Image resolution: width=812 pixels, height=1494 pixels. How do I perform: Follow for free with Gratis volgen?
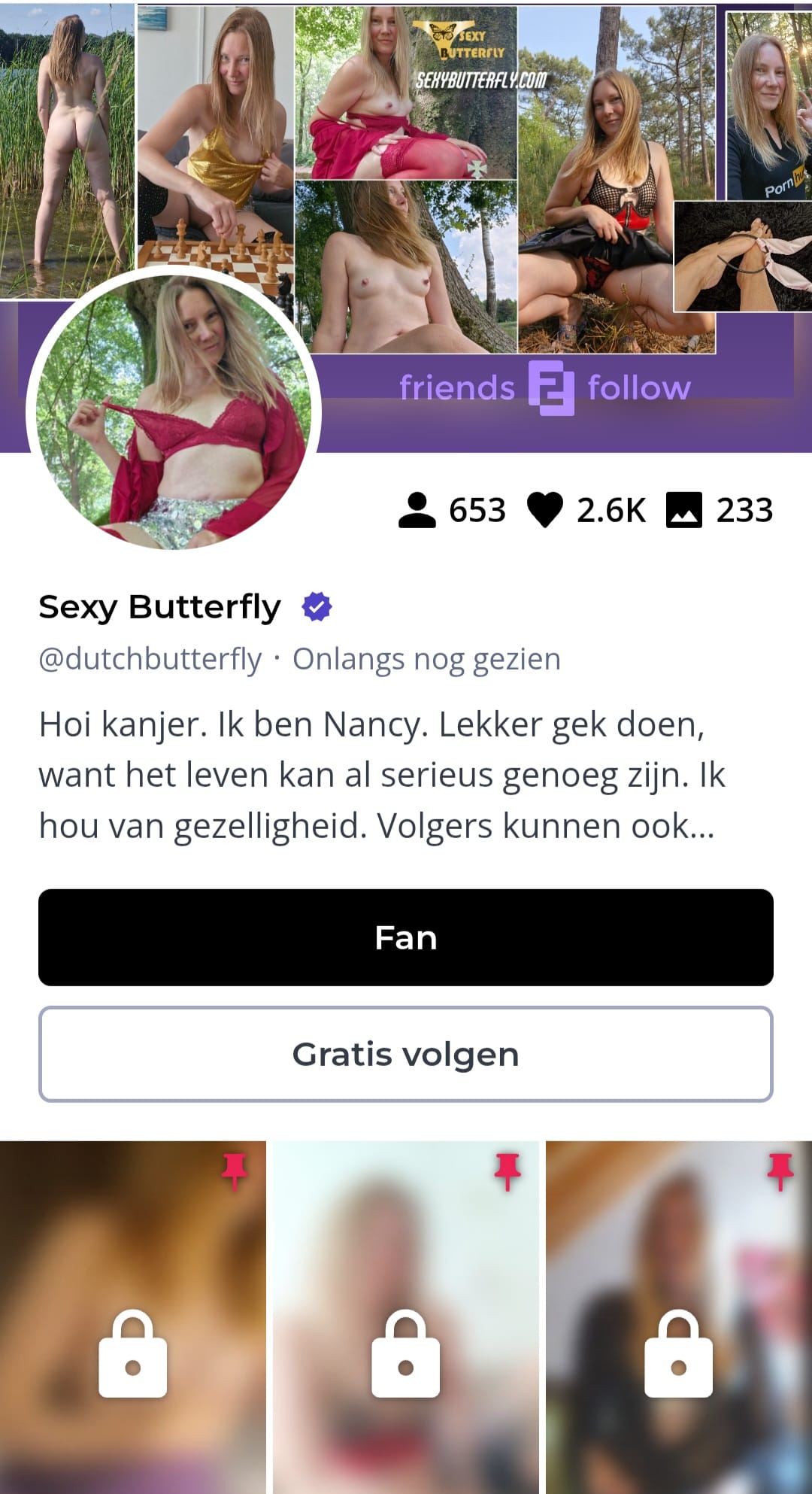coord(406,1054)
